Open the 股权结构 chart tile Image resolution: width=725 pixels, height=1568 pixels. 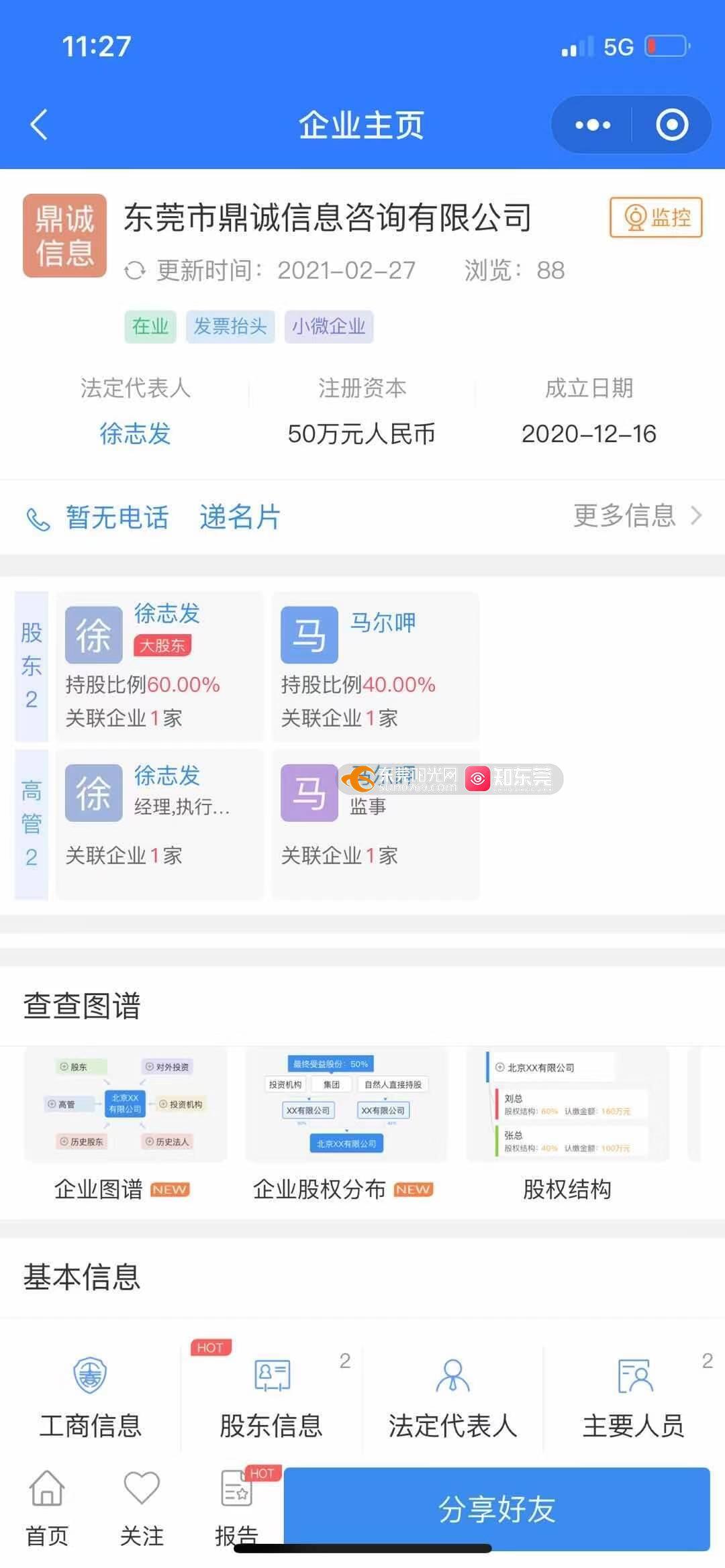click(x=568, y=1125)
